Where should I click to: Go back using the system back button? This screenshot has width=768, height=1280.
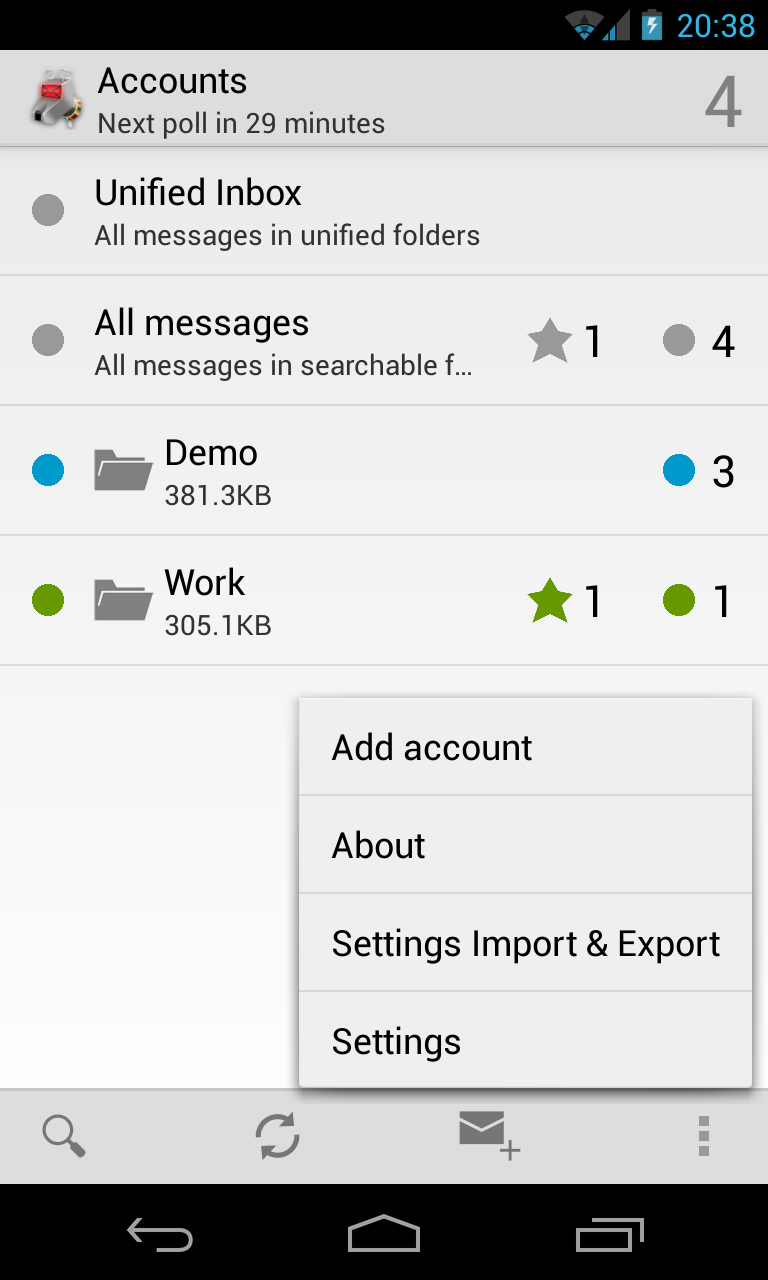coord(160,1235)
